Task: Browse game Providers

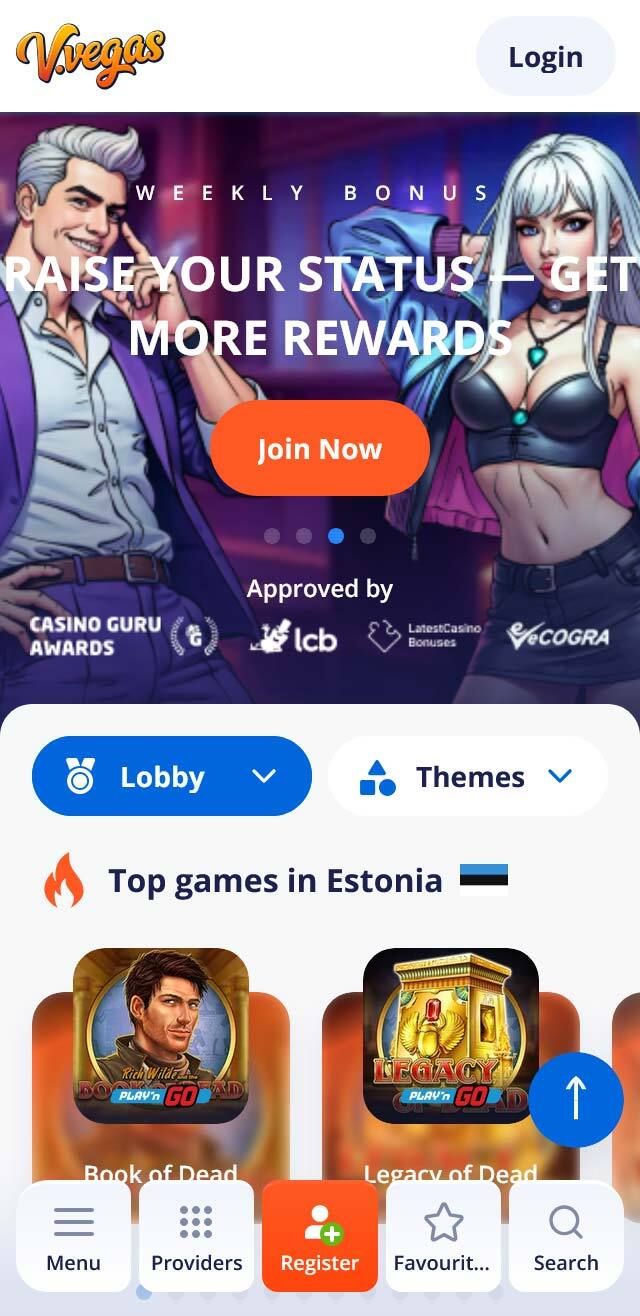Action: tap(196, 1237)
